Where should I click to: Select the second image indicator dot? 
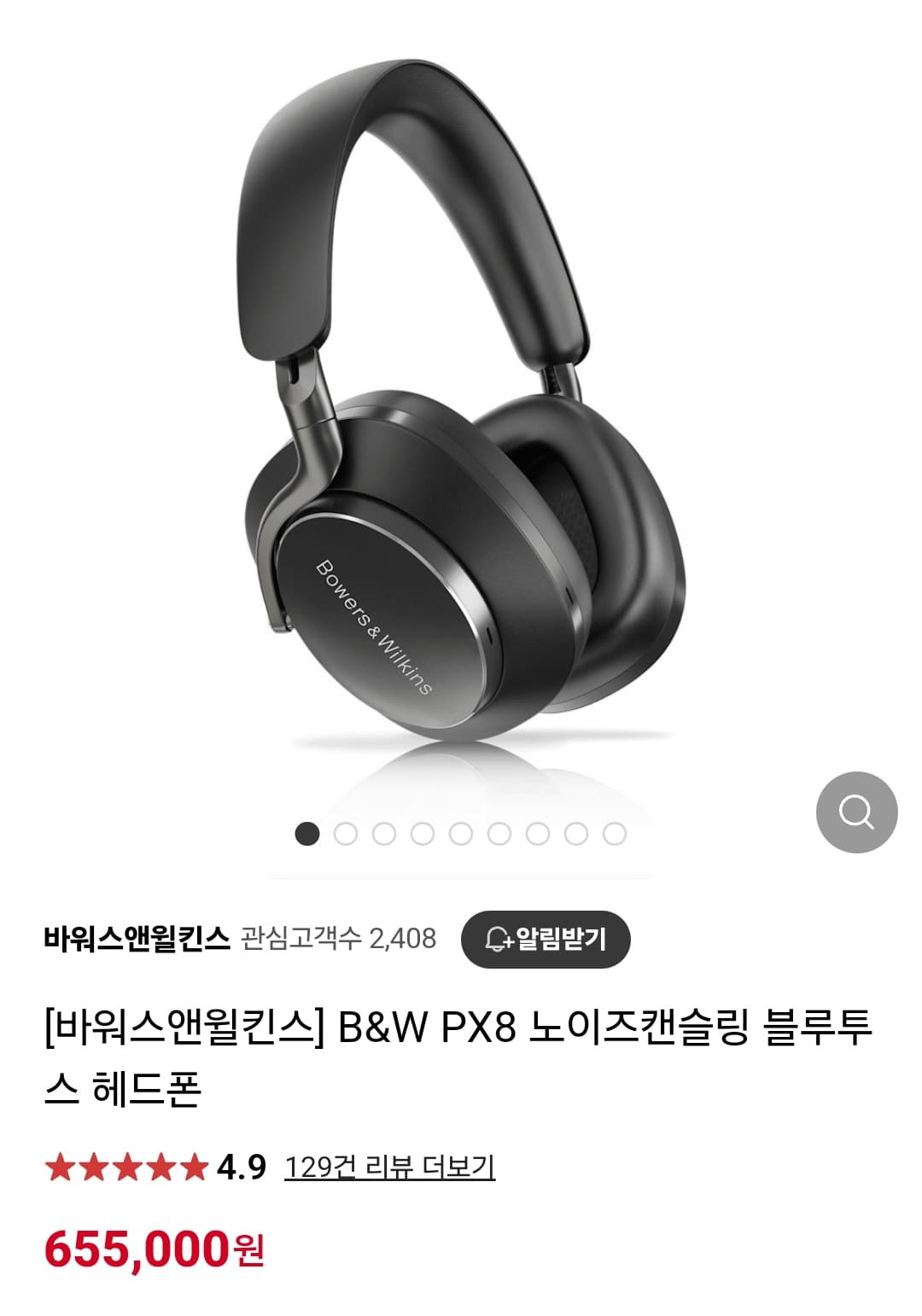[346, 834]
